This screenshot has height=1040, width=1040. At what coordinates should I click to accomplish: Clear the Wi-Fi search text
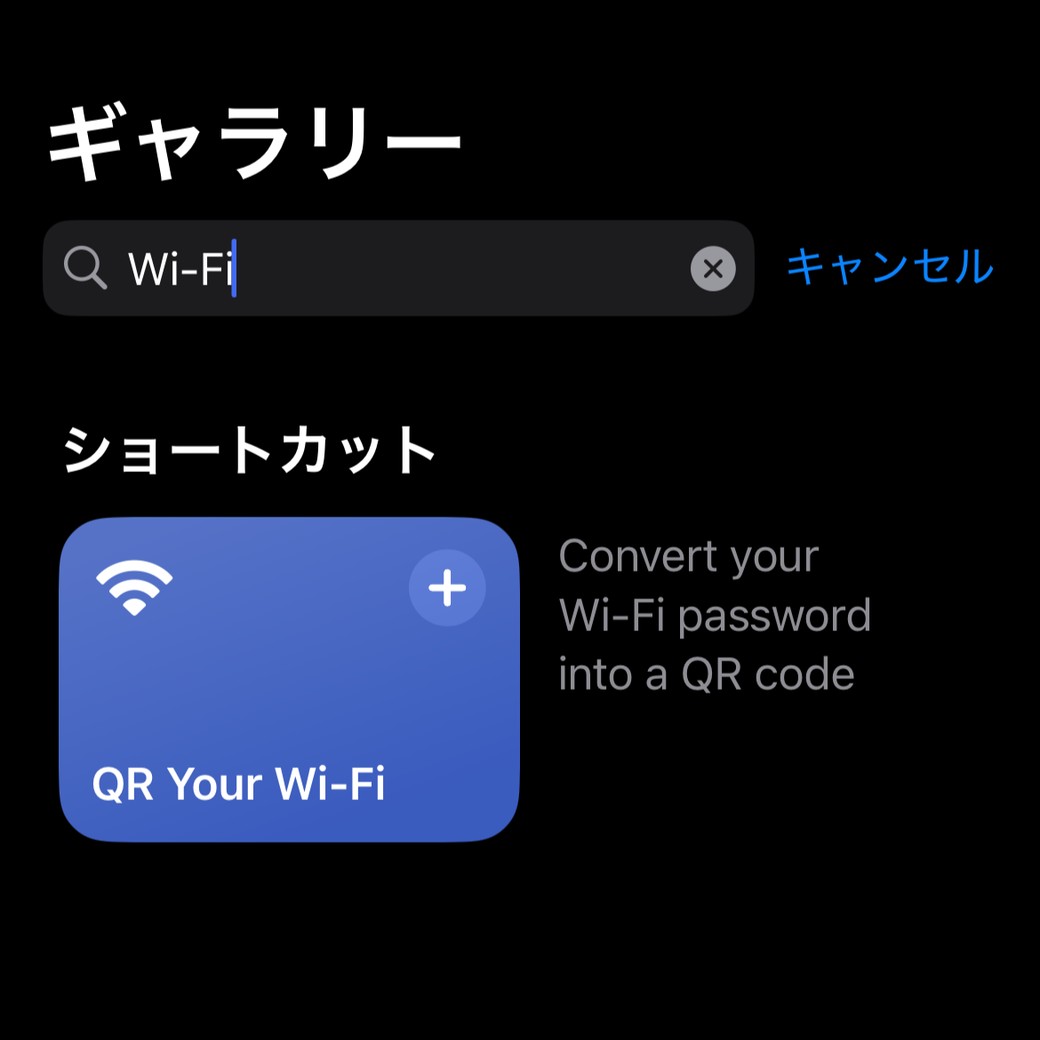pos(712,269)
